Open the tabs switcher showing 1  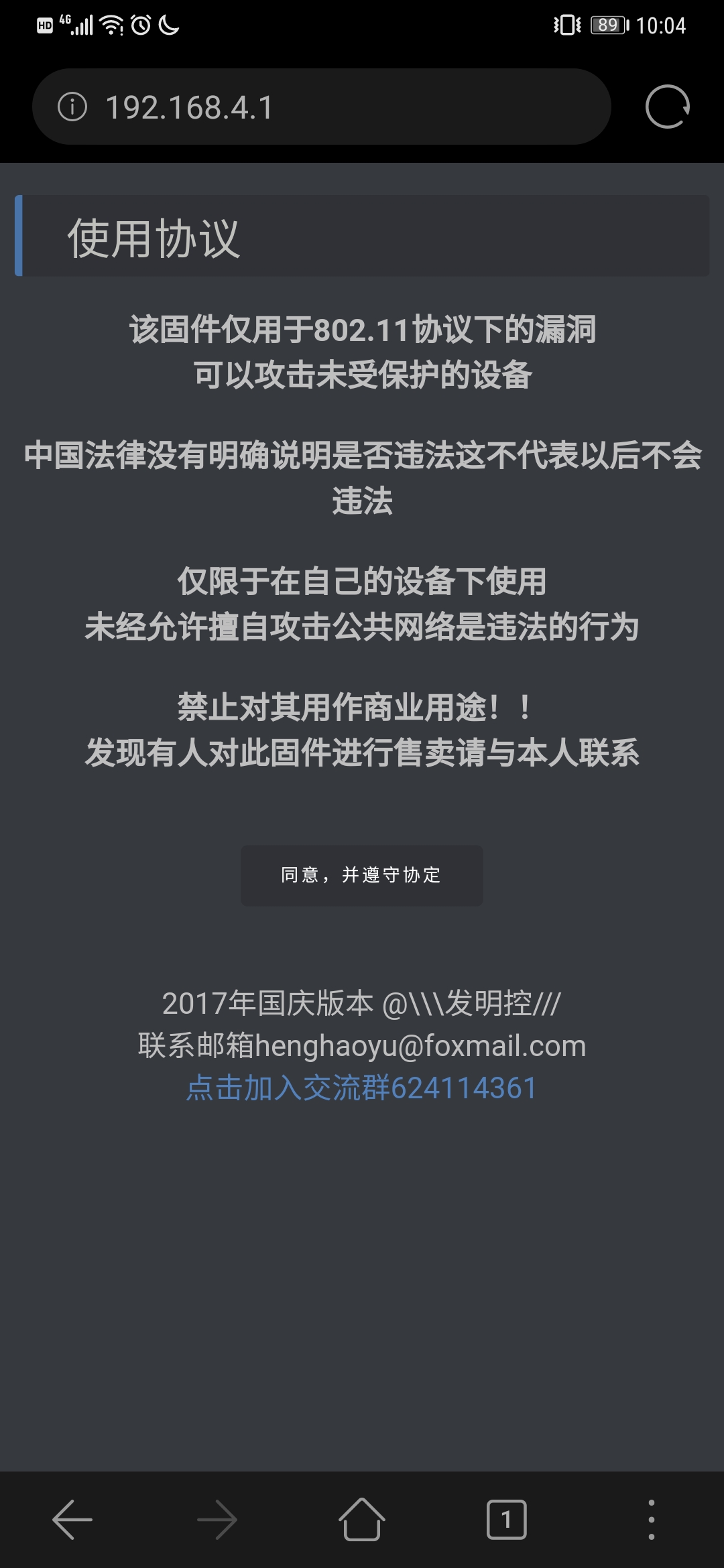point(506,1520)
